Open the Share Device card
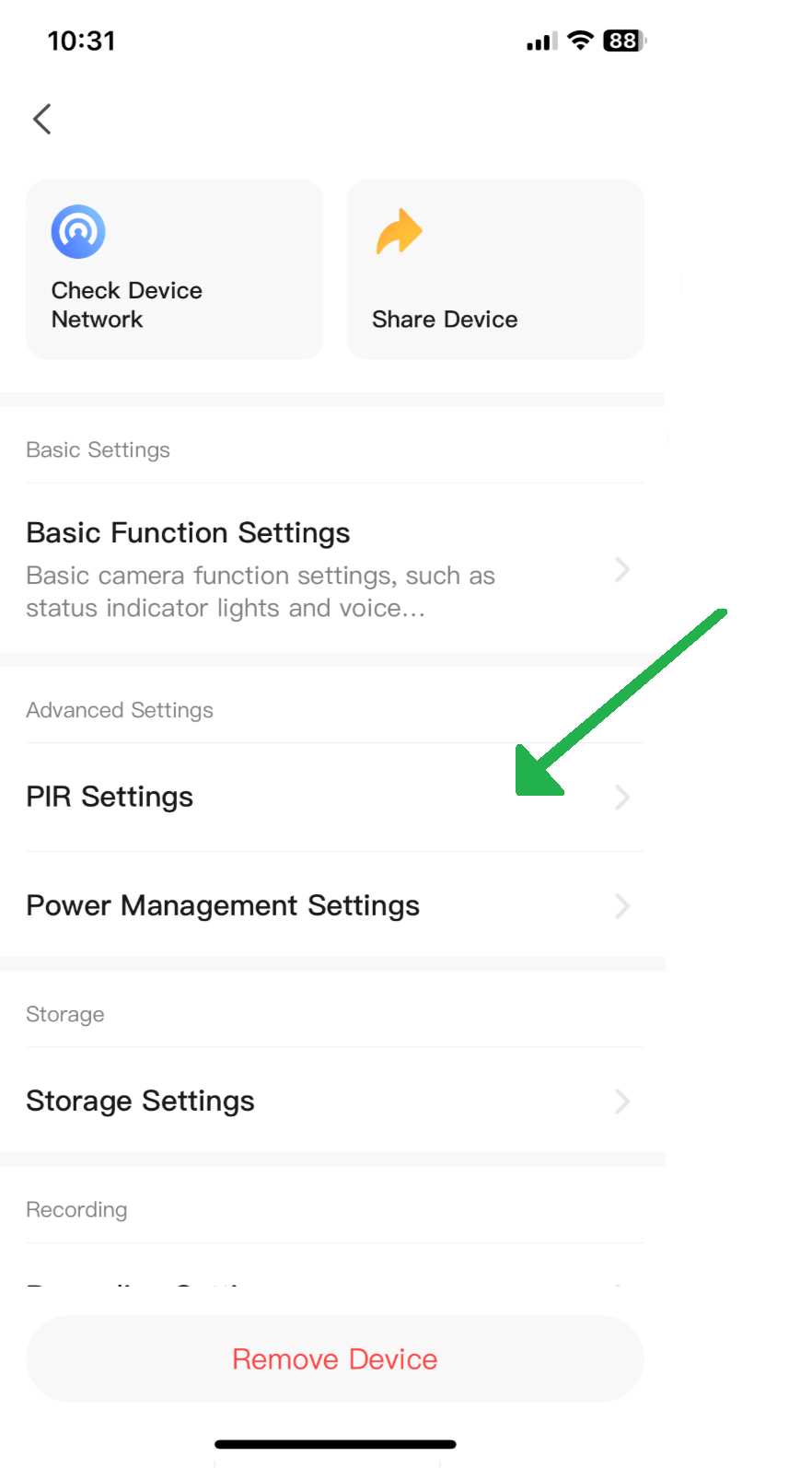The width and height of the screenshot is (812, 1468). (495, 270)
